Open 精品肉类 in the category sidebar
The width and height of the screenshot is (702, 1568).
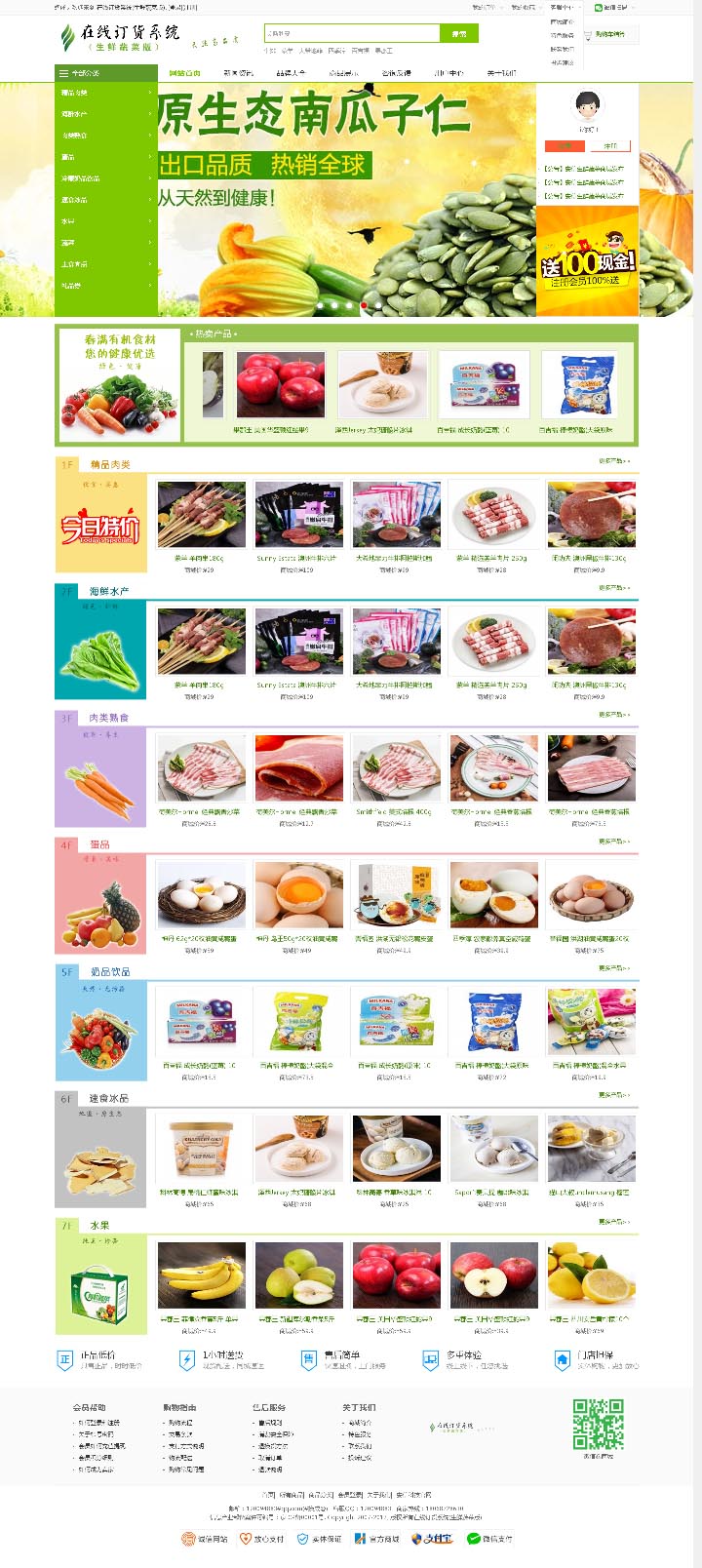point(105,93)
